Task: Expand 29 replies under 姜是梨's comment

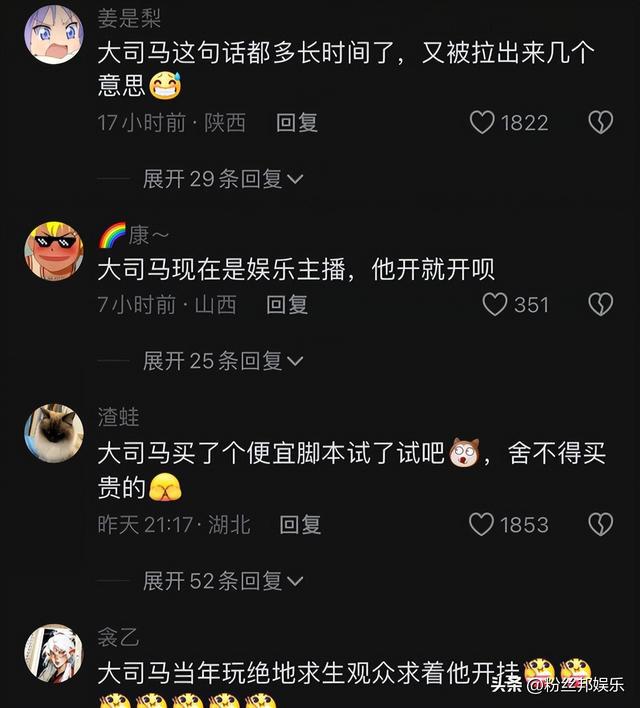Action: pyautogui.click(x=222, y=179)
